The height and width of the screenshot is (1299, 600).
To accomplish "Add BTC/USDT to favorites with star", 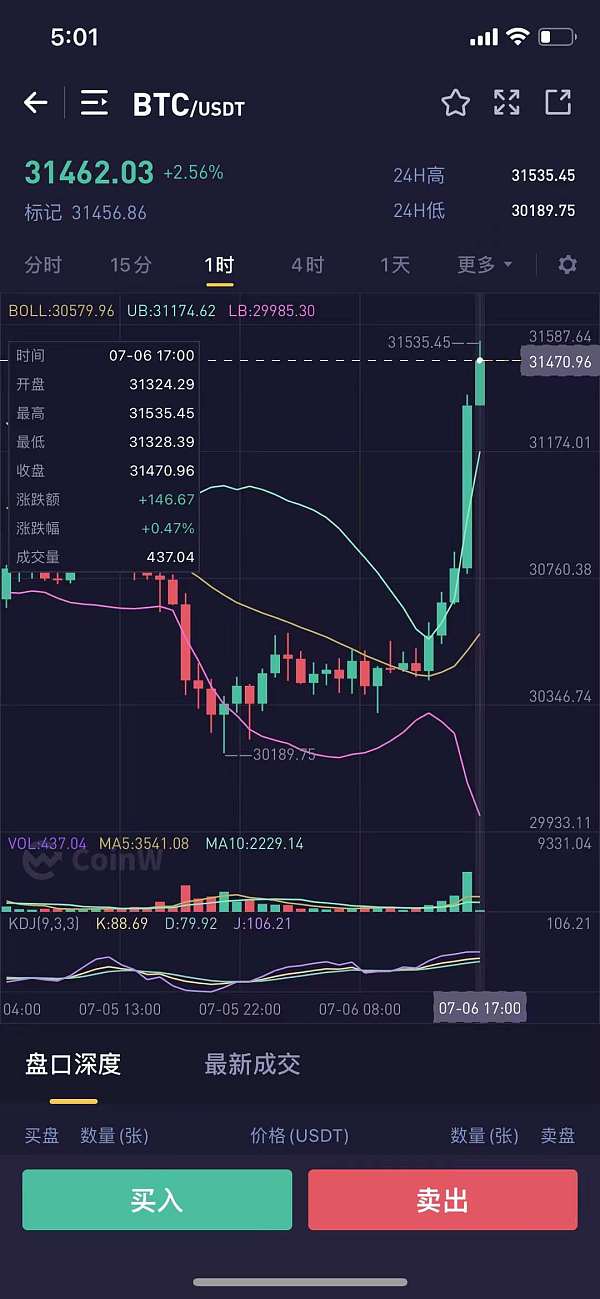I will 455,102.
